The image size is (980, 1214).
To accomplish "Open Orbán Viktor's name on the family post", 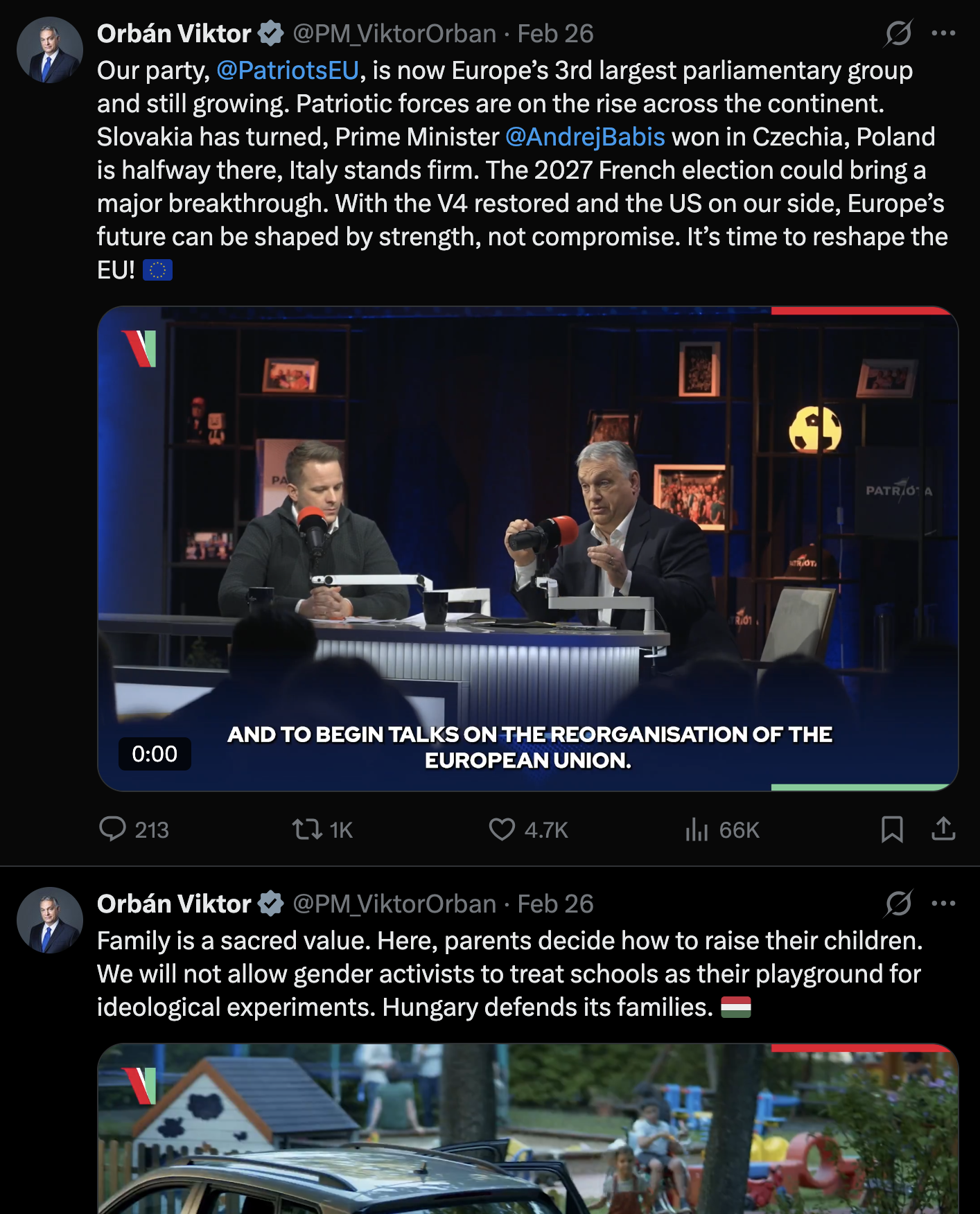I will [x=174, y=904].
